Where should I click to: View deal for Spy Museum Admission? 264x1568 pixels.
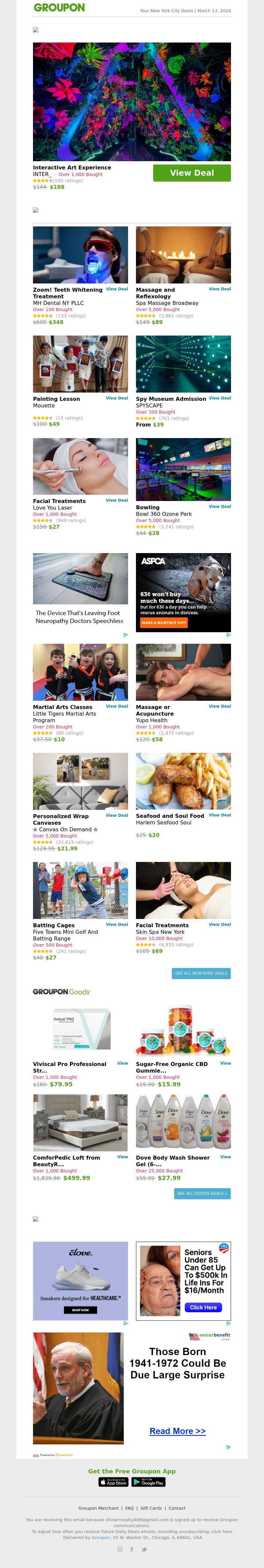219,398
